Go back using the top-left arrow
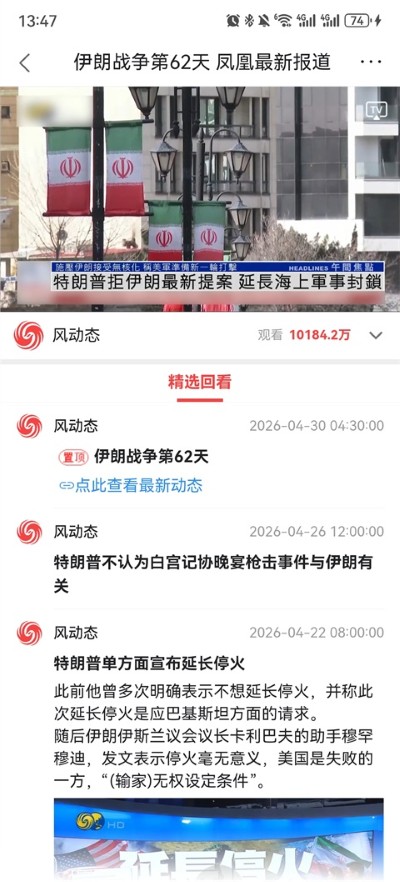The width and height of the screenshot is (400, 882). [24, 63]
